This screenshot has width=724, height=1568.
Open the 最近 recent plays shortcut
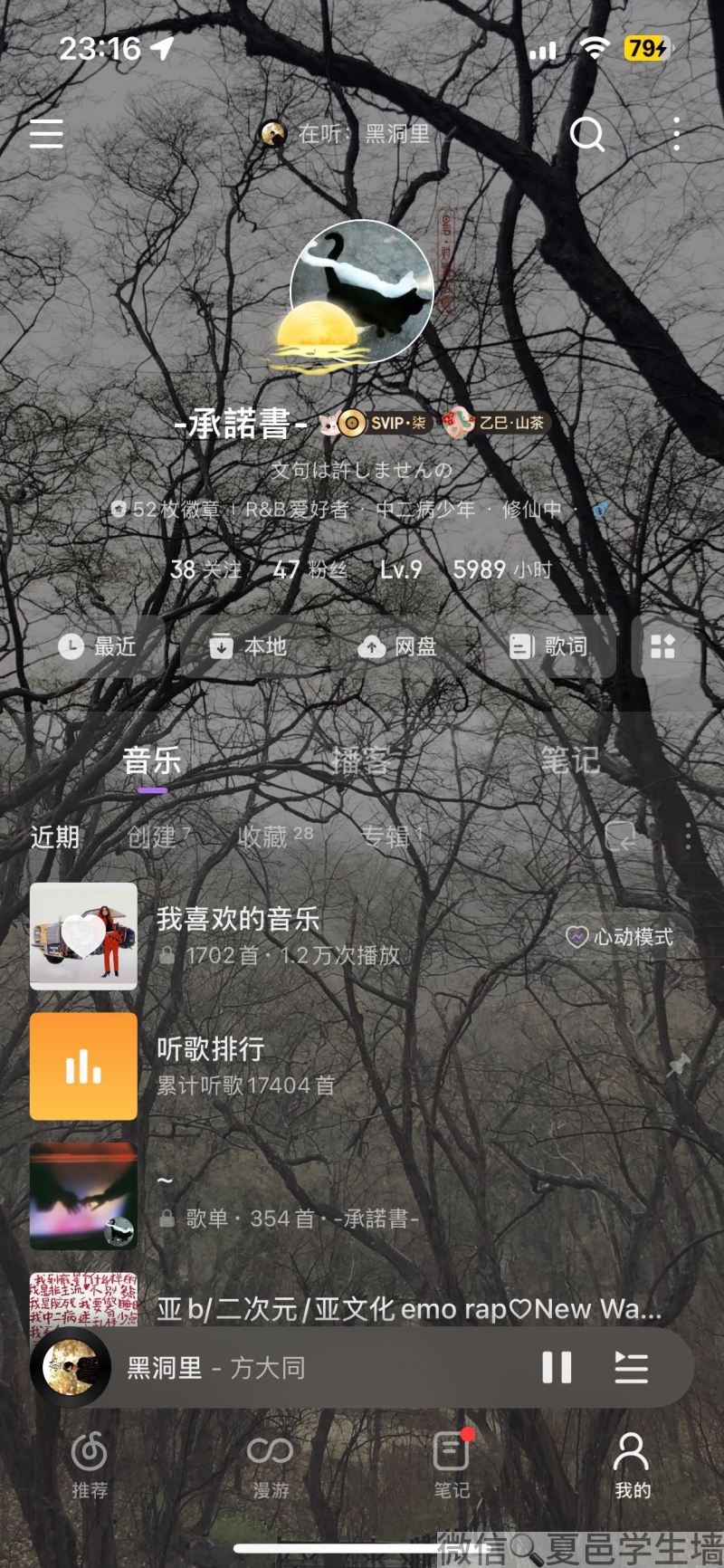pyautogui.click(x=98, y=646)
